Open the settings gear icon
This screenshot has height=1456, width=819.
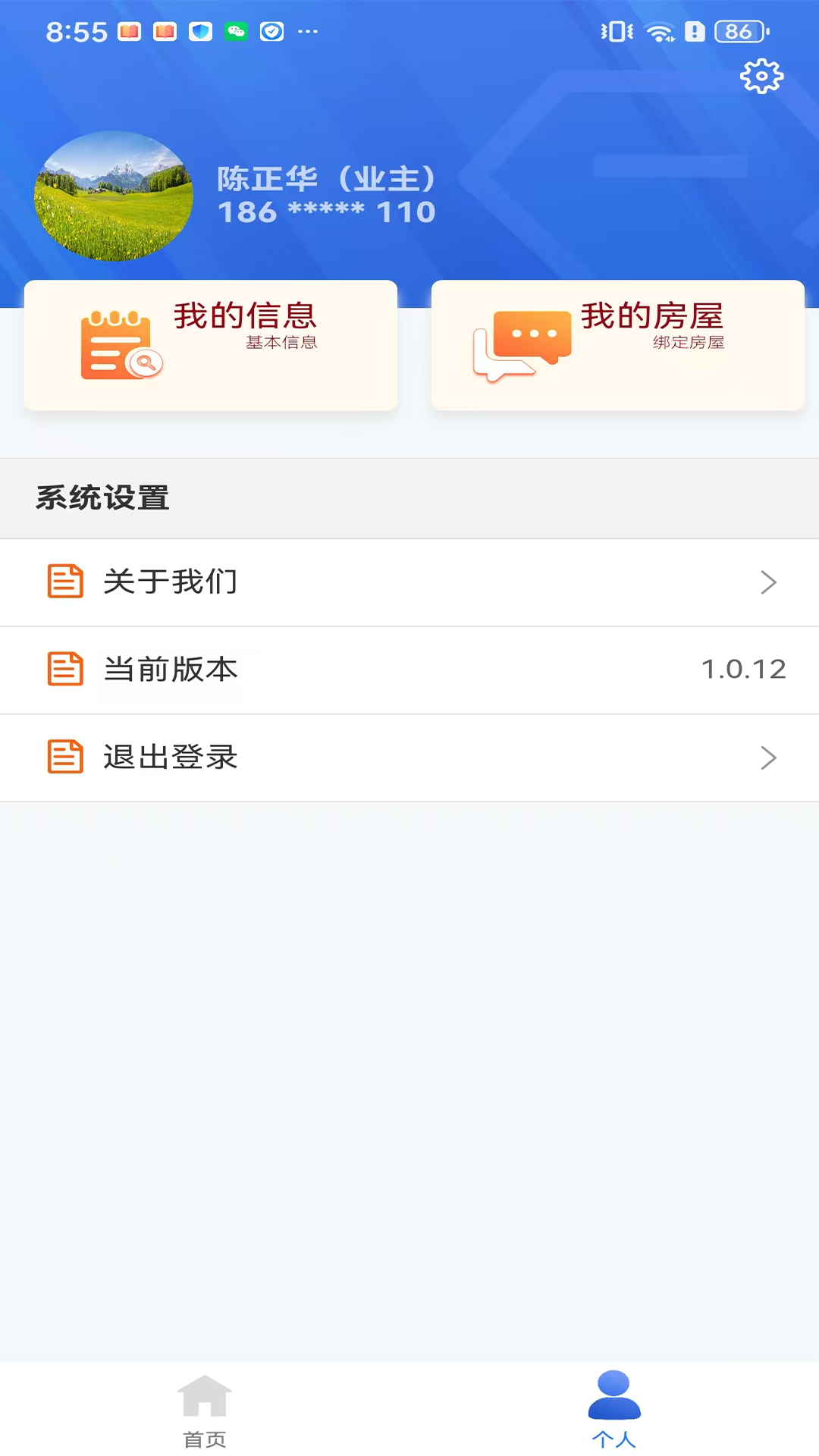761,75
